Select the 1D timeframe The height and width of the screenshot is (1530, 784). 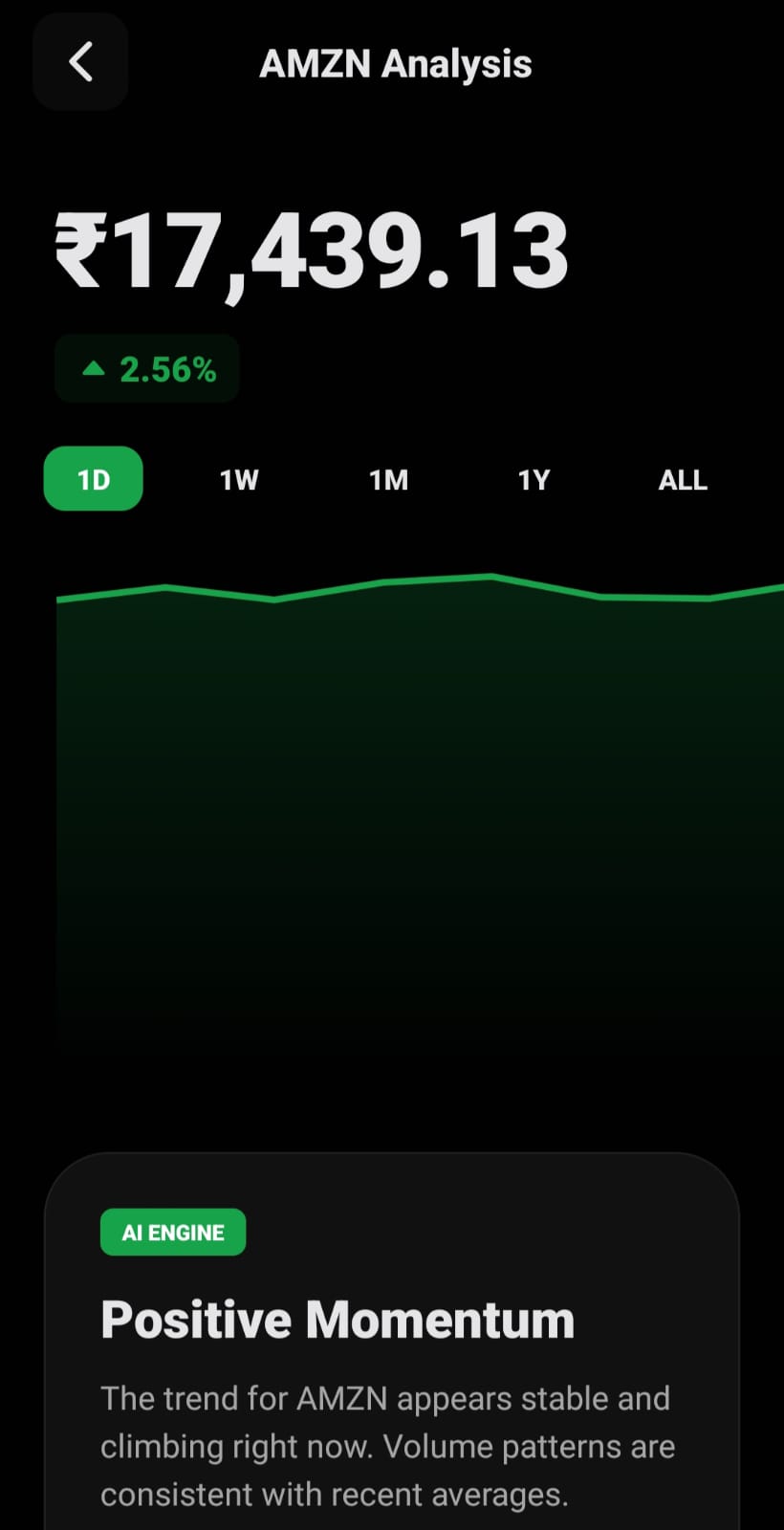(93, 479)
